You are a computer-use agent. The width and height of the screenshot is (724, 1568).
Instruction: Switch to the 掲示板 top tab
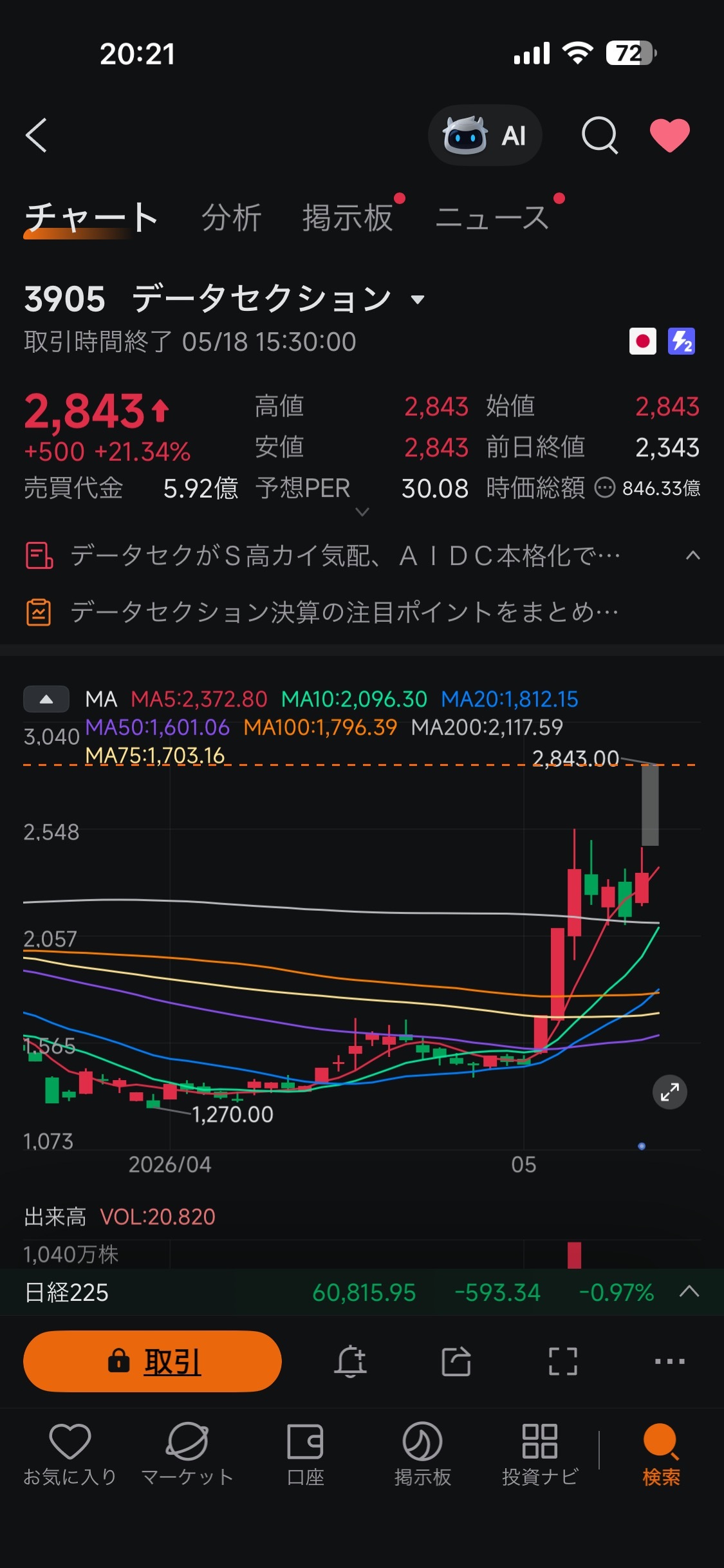[x=348, y=218]
